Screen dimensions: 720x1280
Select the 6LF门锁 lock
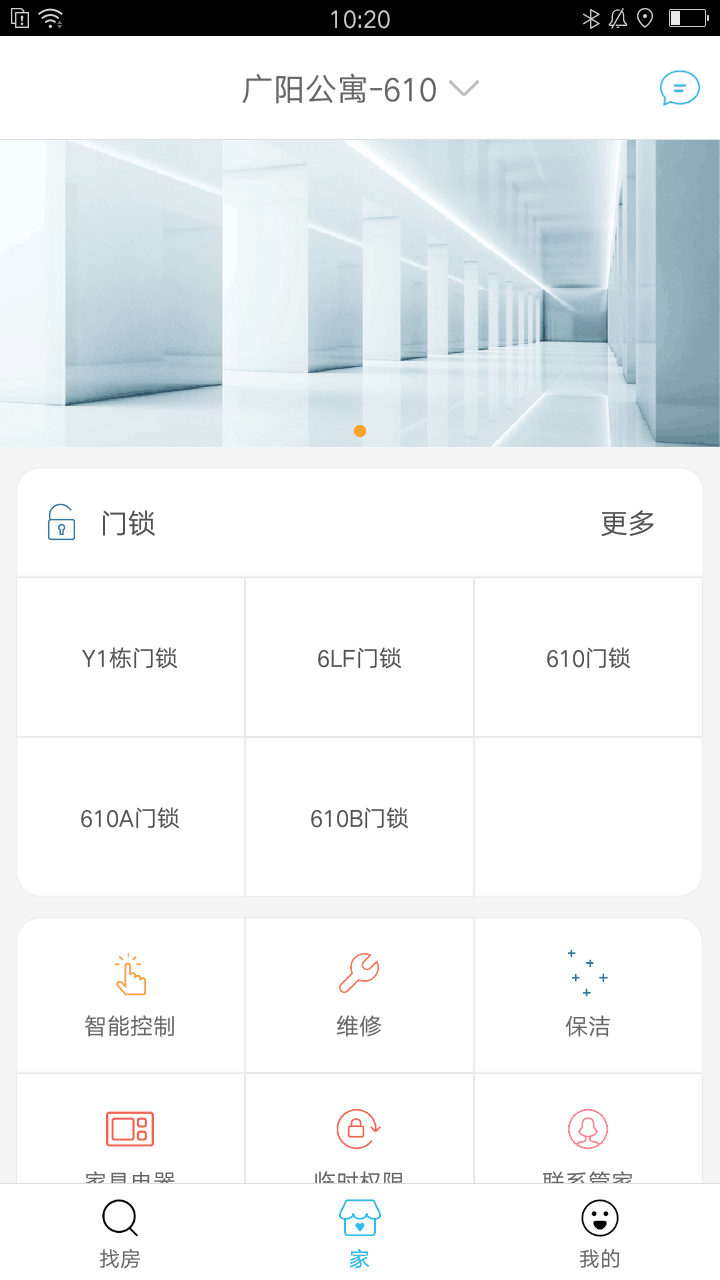pos(359,658)
